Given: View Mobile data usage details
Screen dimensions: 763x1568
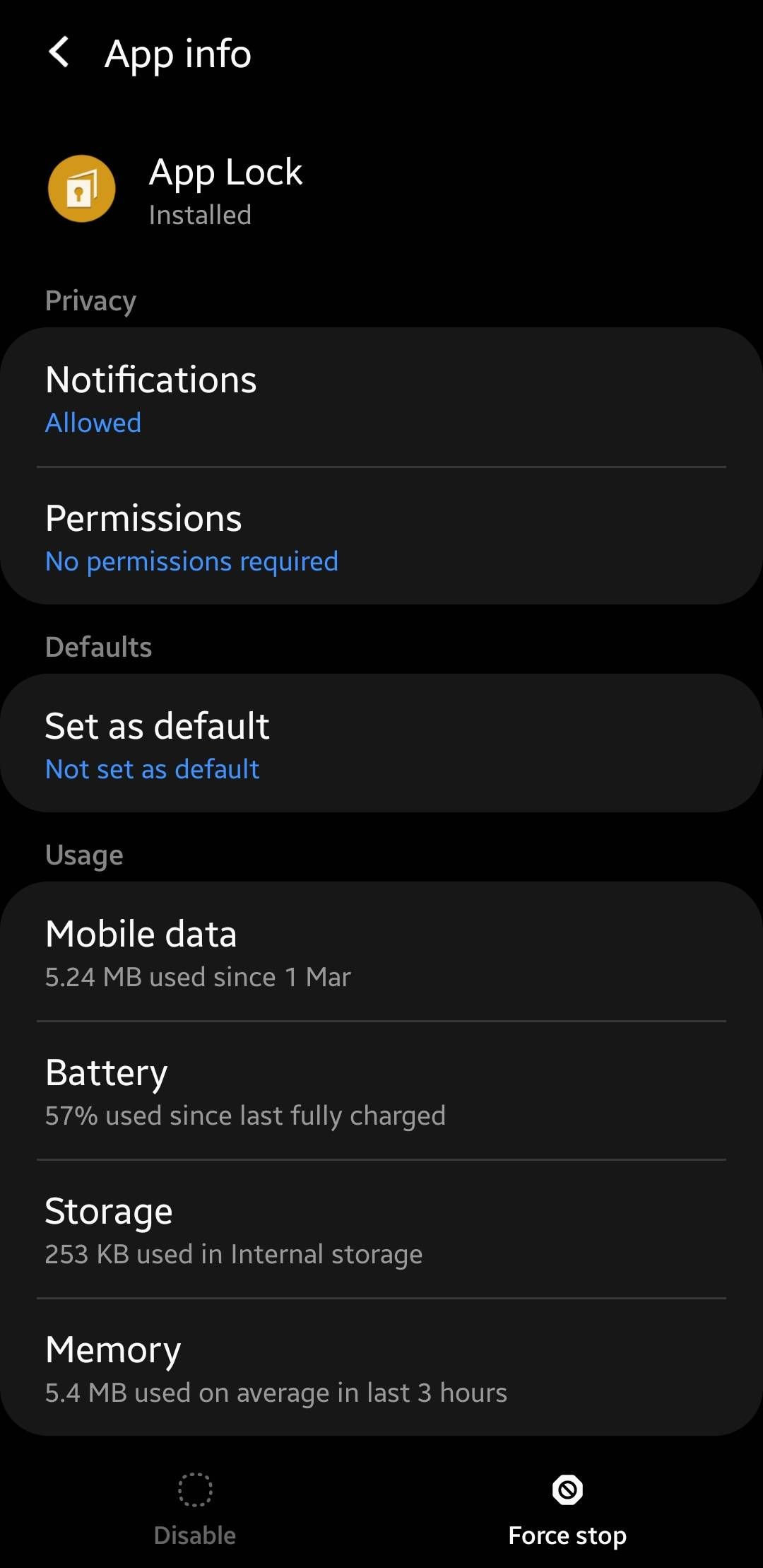Looking at the screenshot, I should 381,952.
